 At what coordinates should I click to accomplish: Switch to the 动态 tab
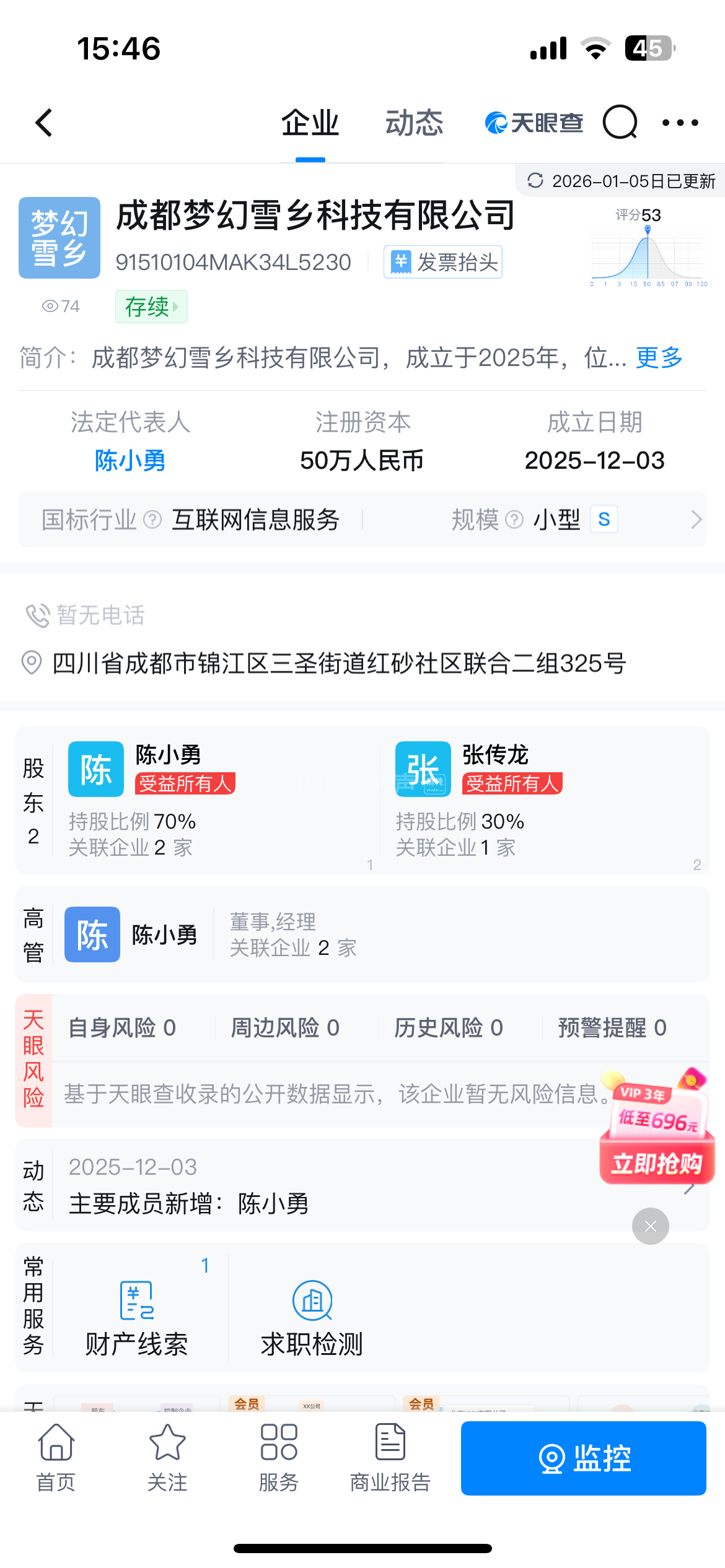pos(414,123)
